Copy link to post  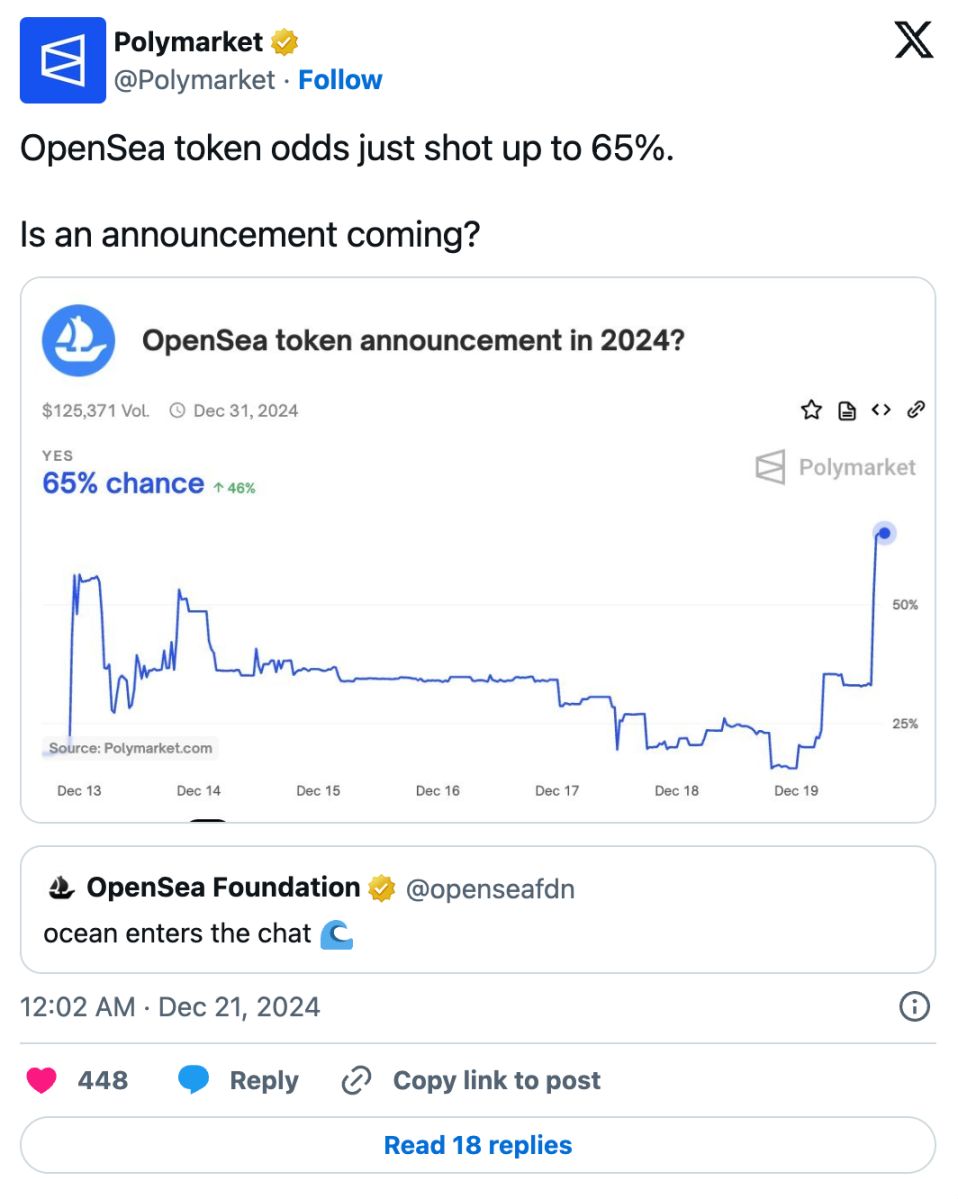point(471,1080)
